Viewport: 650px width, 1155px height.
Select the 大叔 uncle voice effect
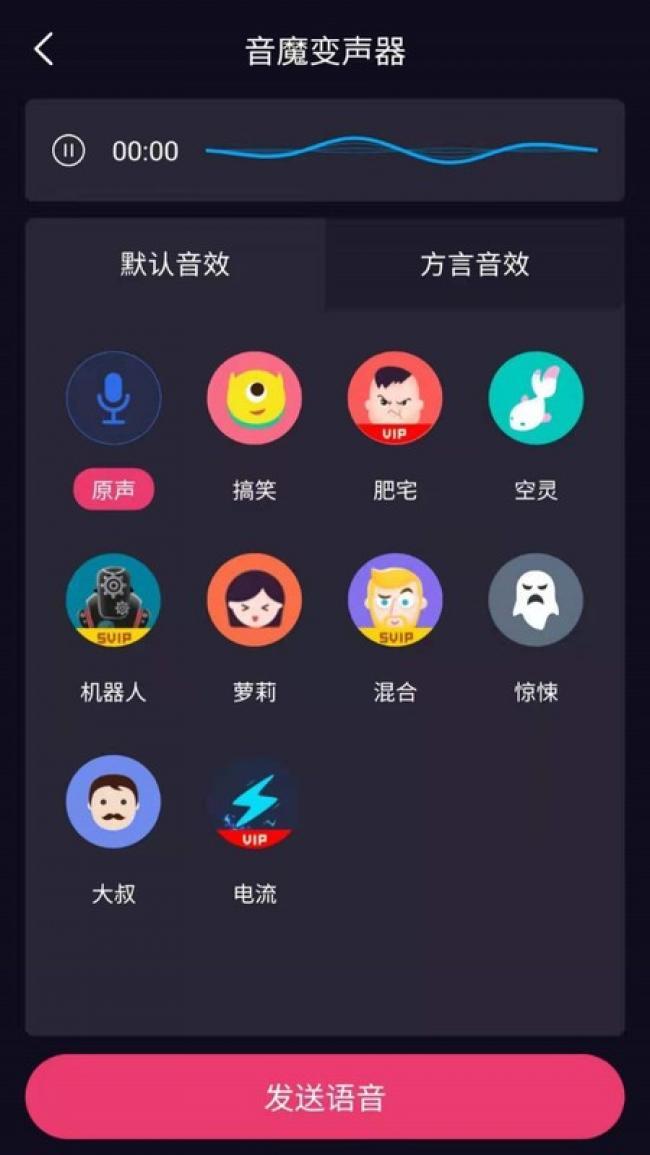[x=113, y=802]
